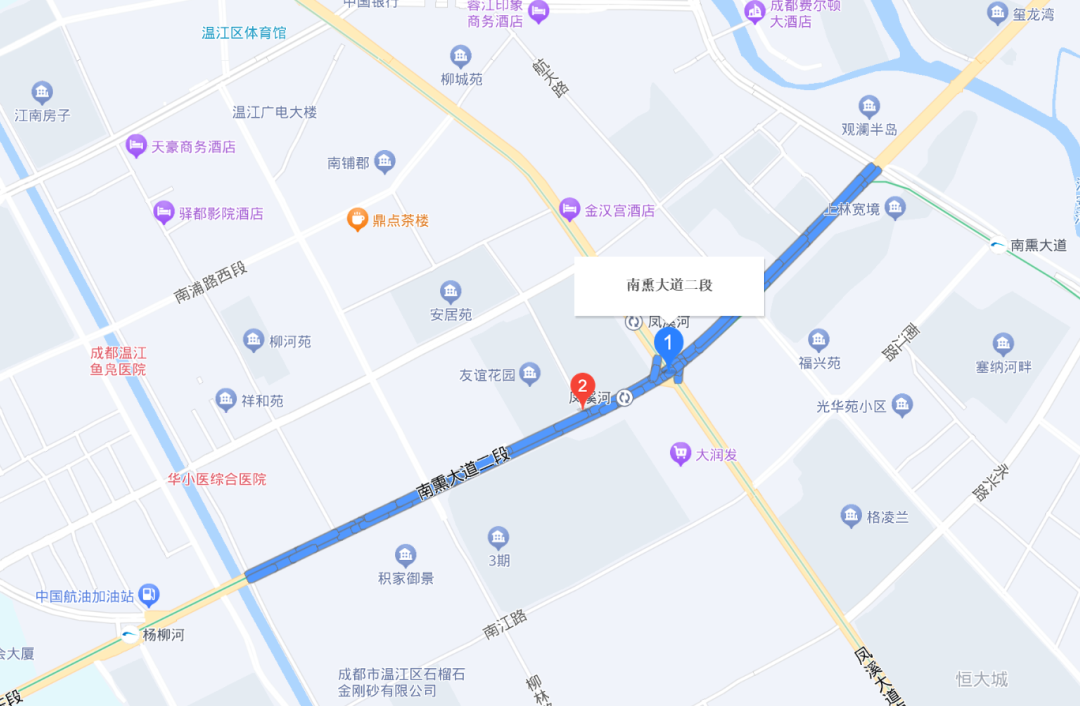Screen dimensions: 1080x706
Task: Open the 积家御景 residential POI
Action: [405, 555]
